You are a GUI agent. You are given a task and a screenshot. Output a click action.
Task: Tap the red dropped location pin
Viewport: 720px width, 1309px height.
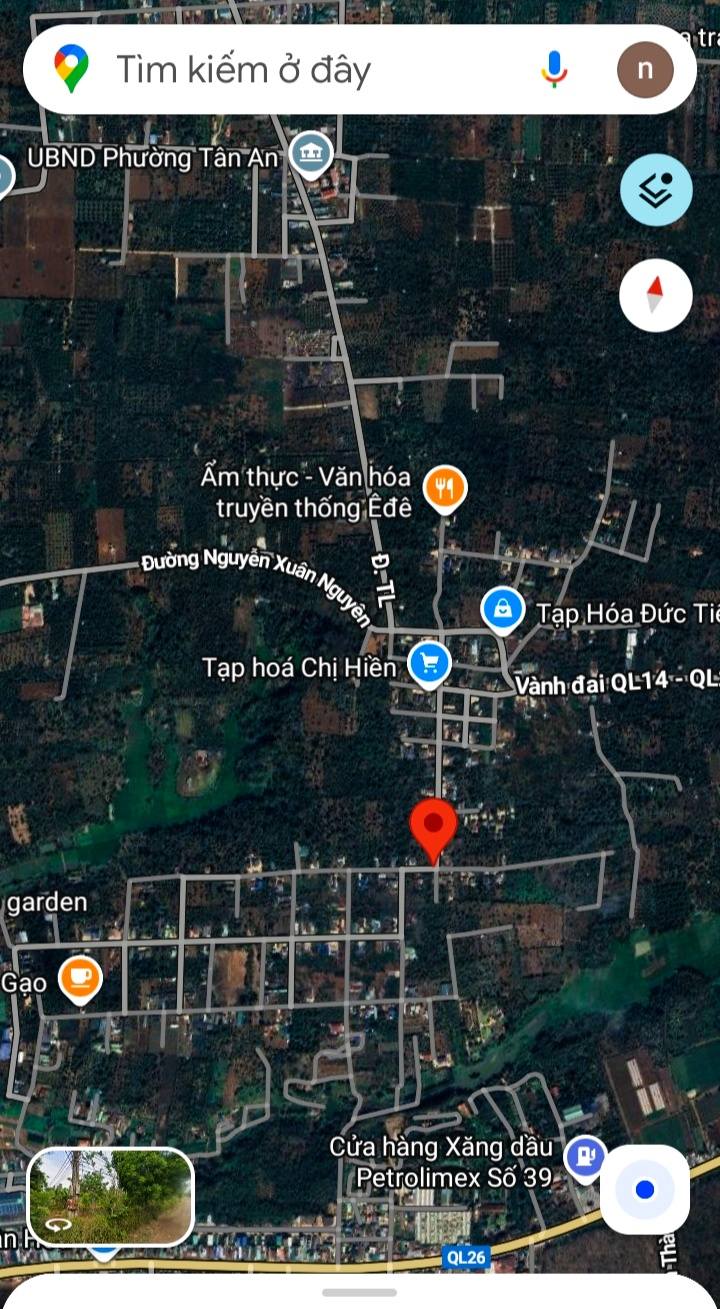433,828
